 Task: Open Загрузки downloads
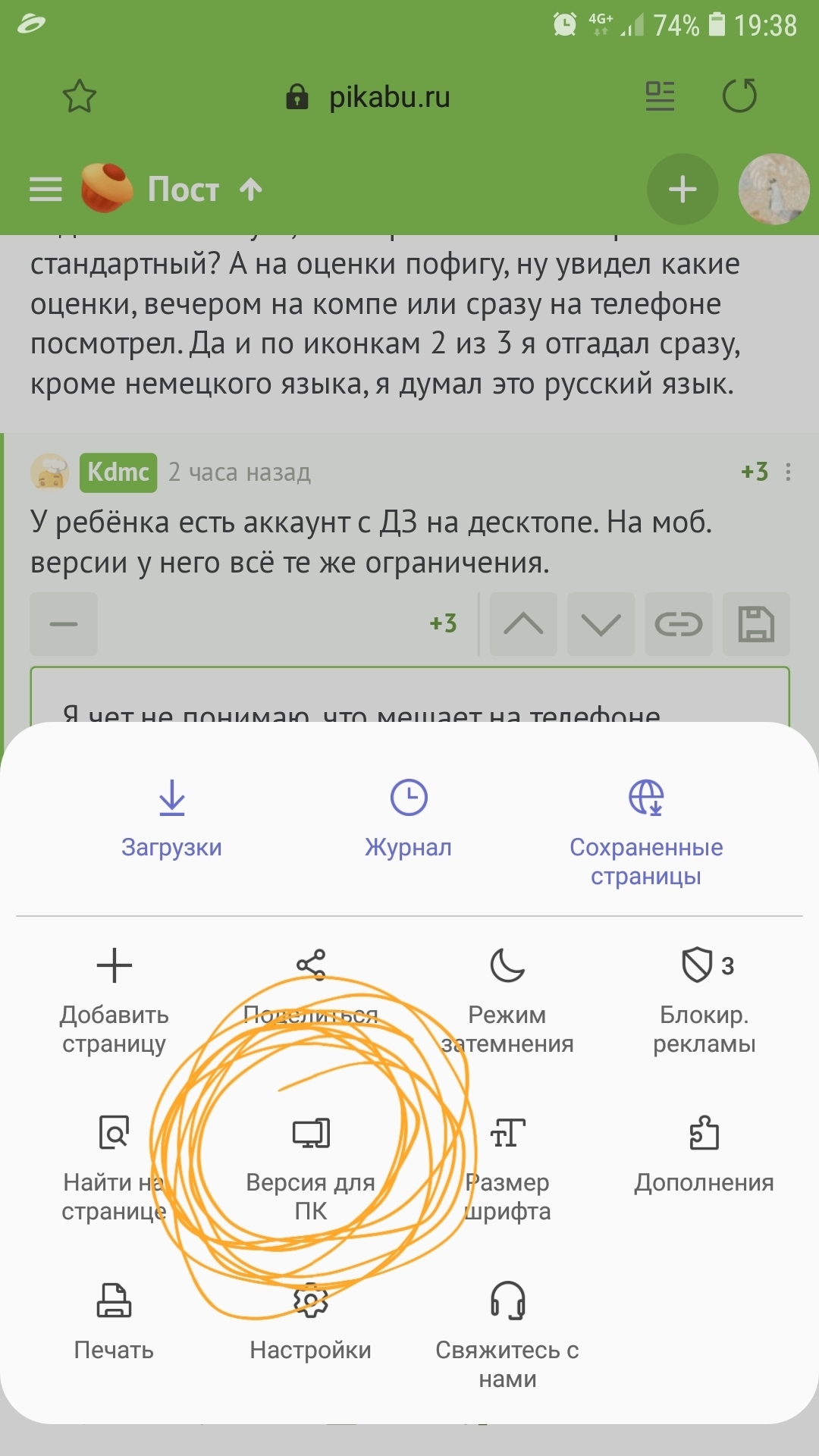point(172,820)
